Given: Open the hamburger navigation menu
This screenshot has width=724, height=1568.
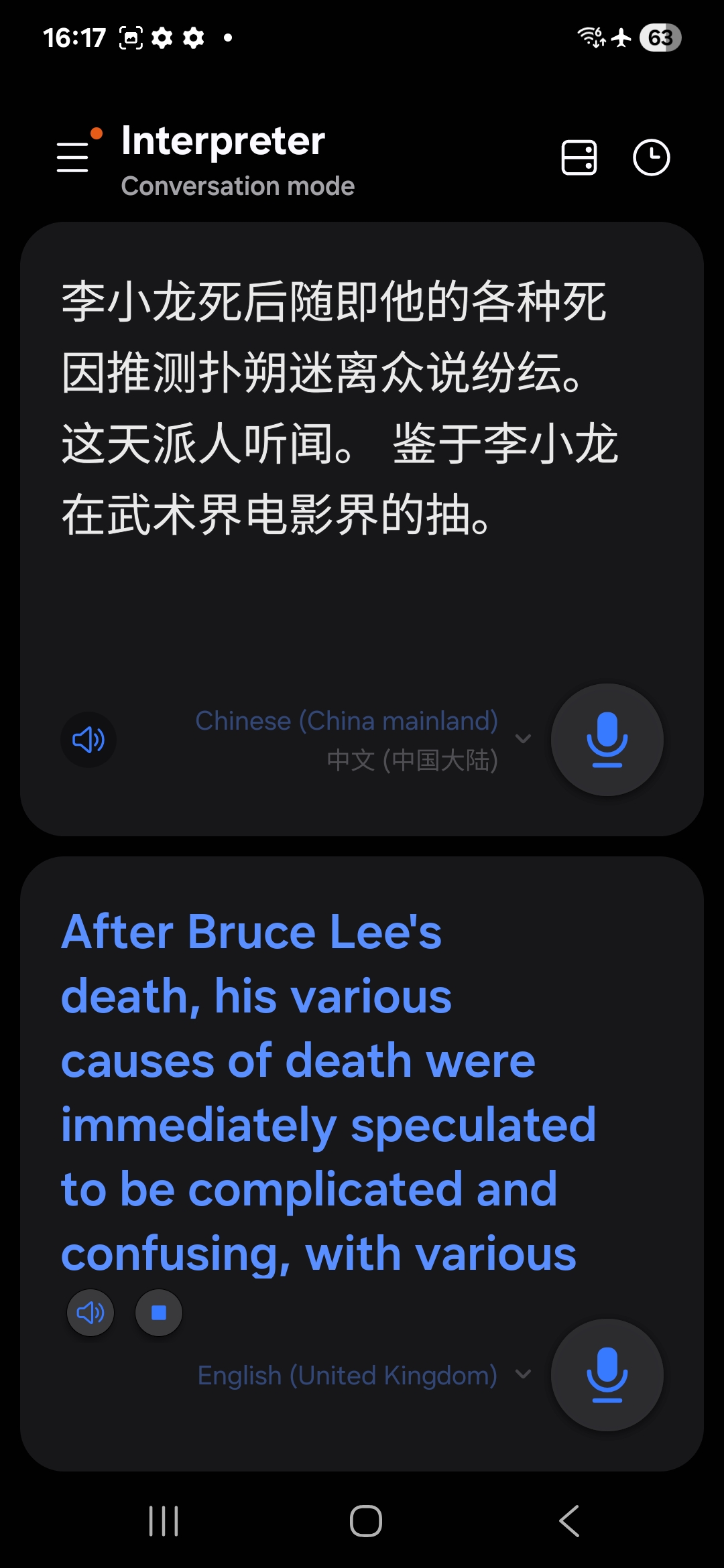Looking at the screenshot, I should [x=74, y=157].
